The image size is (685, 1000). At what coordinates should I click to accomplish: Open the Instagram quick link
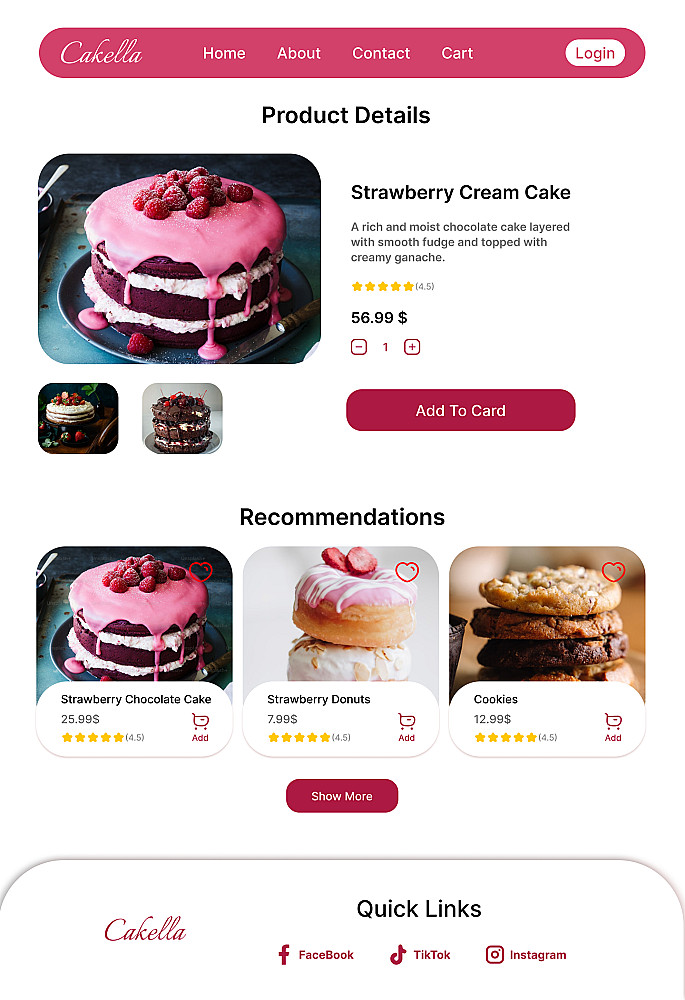click(x=526, y=955)
